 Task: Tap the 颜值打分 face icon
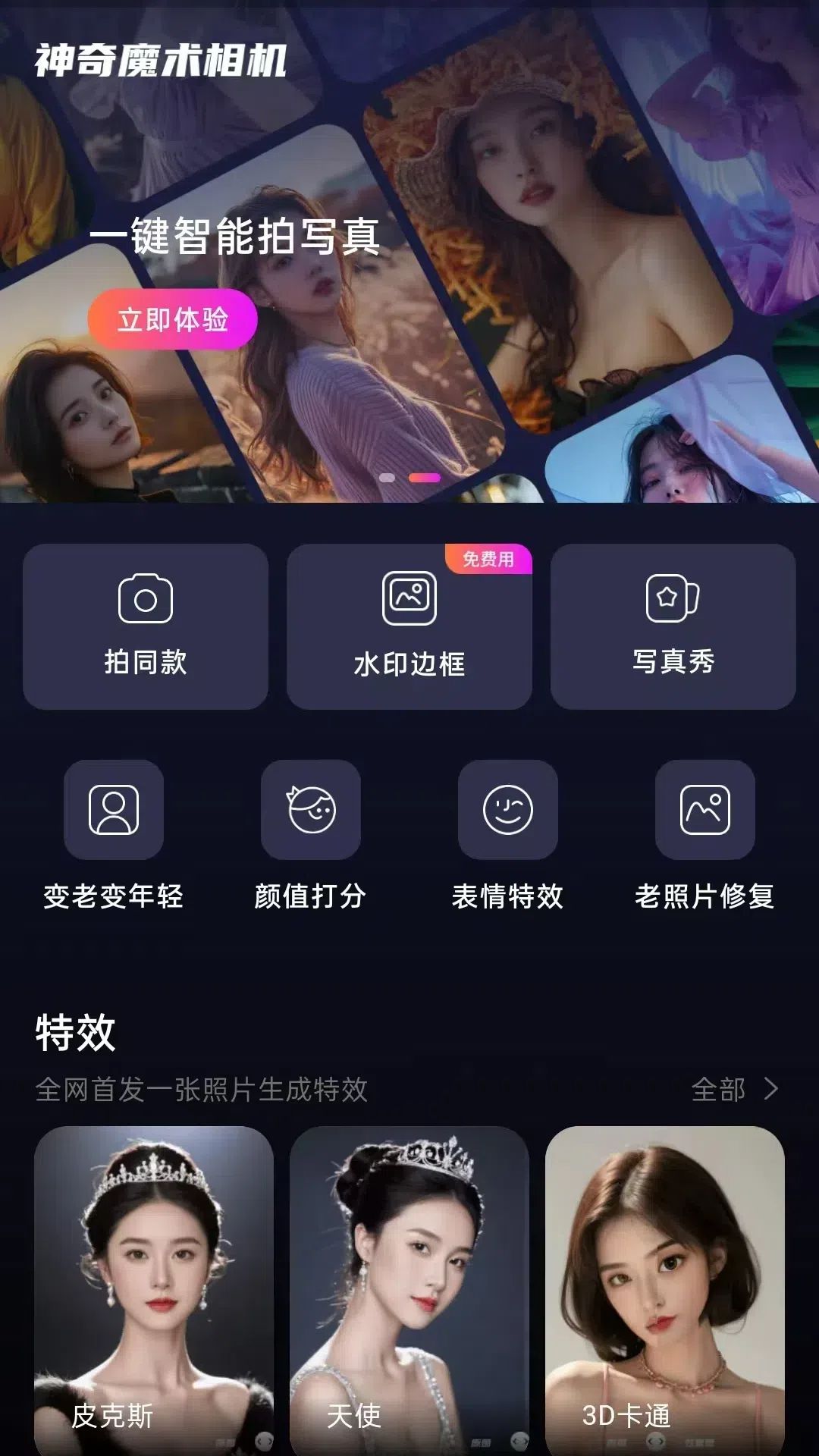pyautogui.click(x=310, y=811)
